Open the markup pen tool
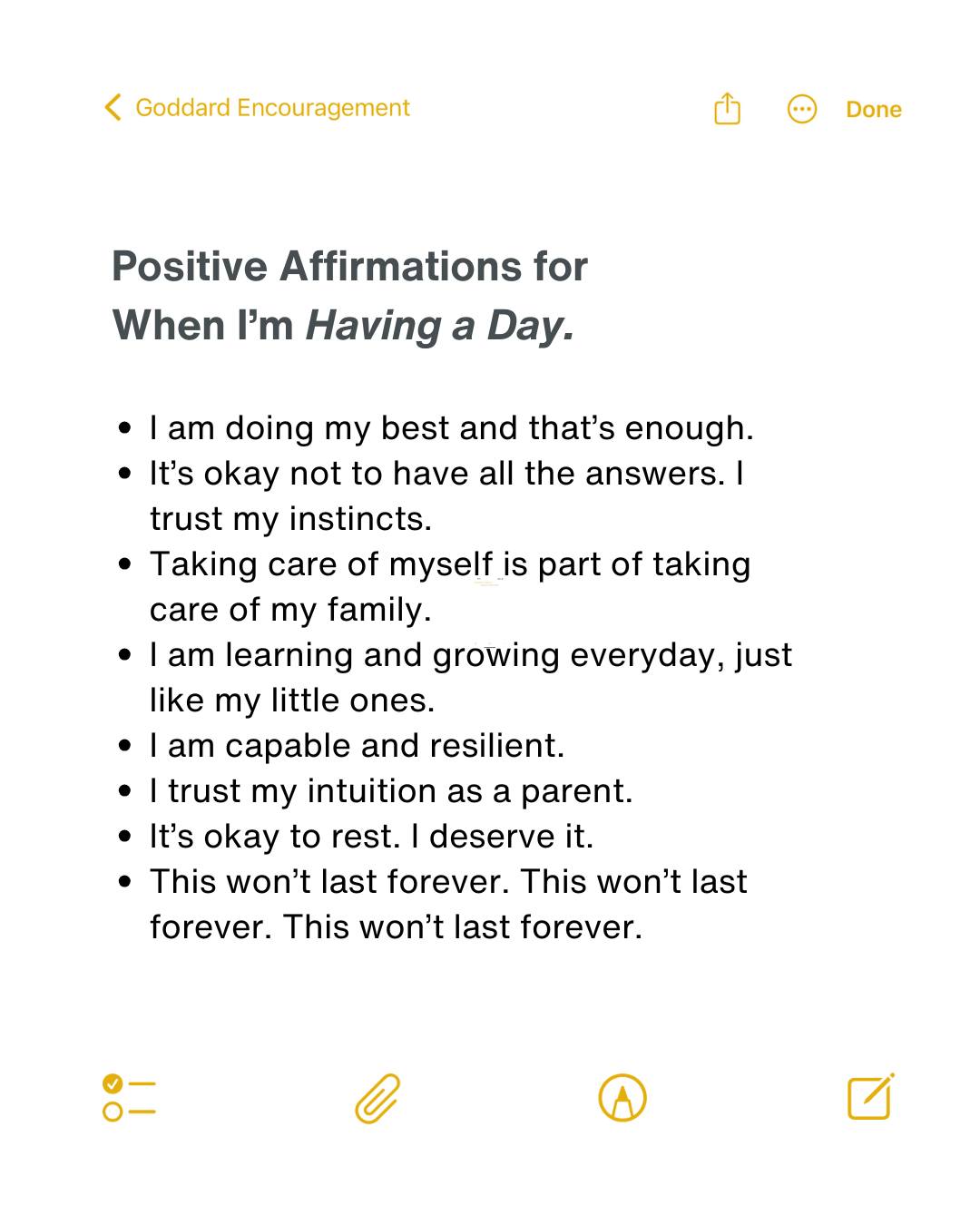The width and height of the screenshot is (980, 1225). tap(622, 1098)
